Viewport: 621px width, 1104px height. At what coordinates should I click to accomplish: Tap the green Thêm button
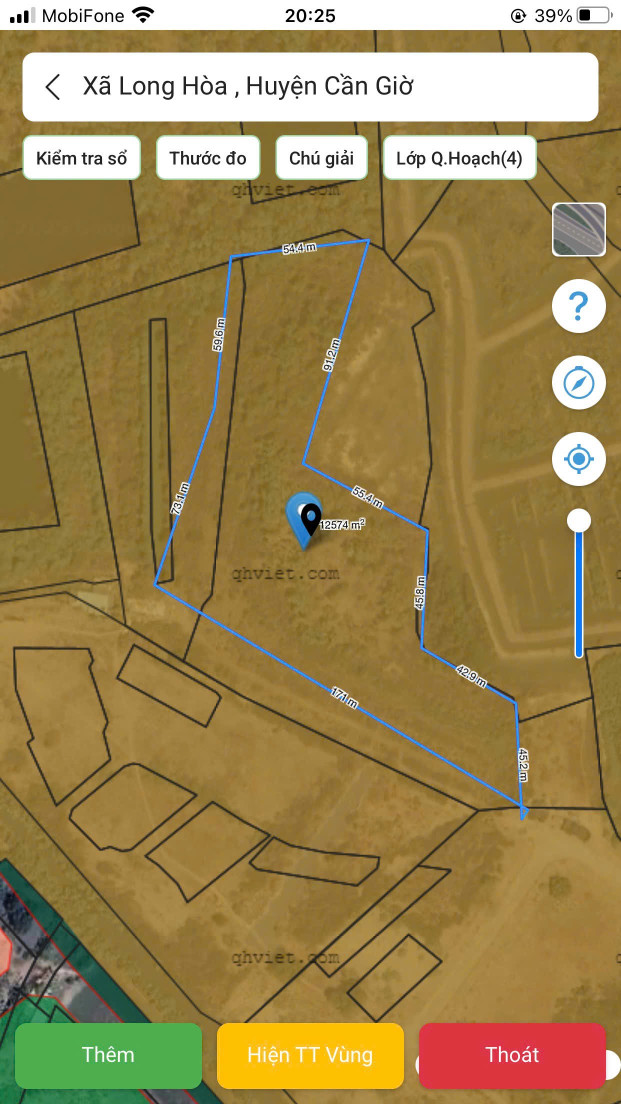pyautogui.click(x=108, y=1055)
